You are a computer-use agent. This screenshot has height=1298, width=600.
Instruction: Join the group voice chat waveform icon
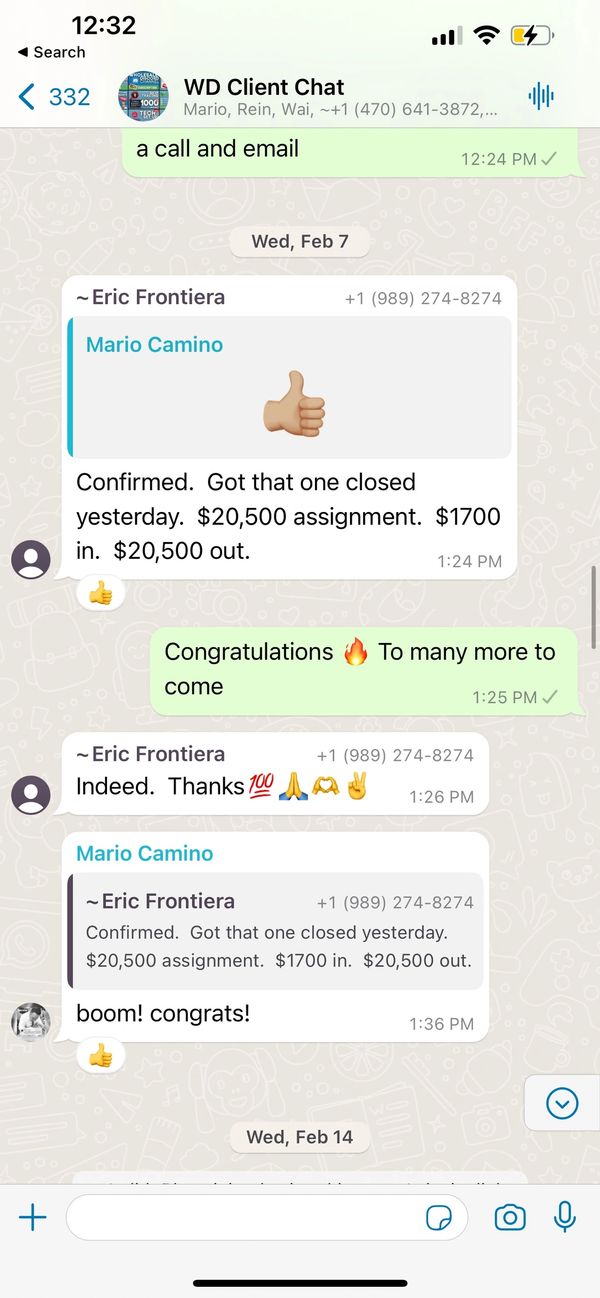click(x=541, y=96)
